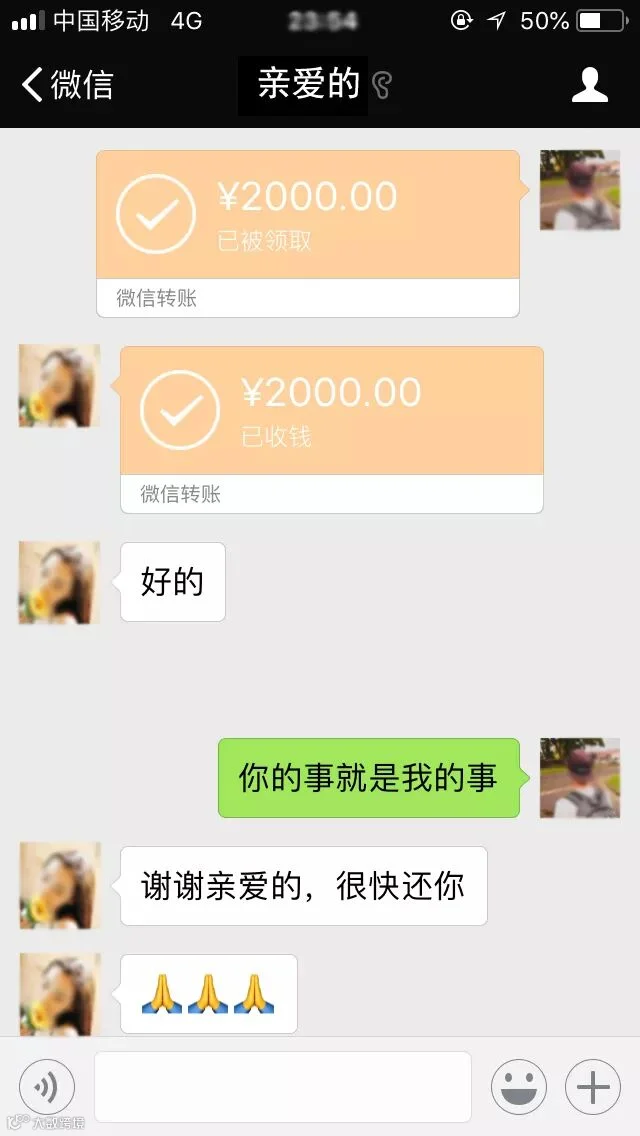Viewport: 640px width, 1136px height.
Task: Tap the contact's avatar beside 好的
Action: 59,582
